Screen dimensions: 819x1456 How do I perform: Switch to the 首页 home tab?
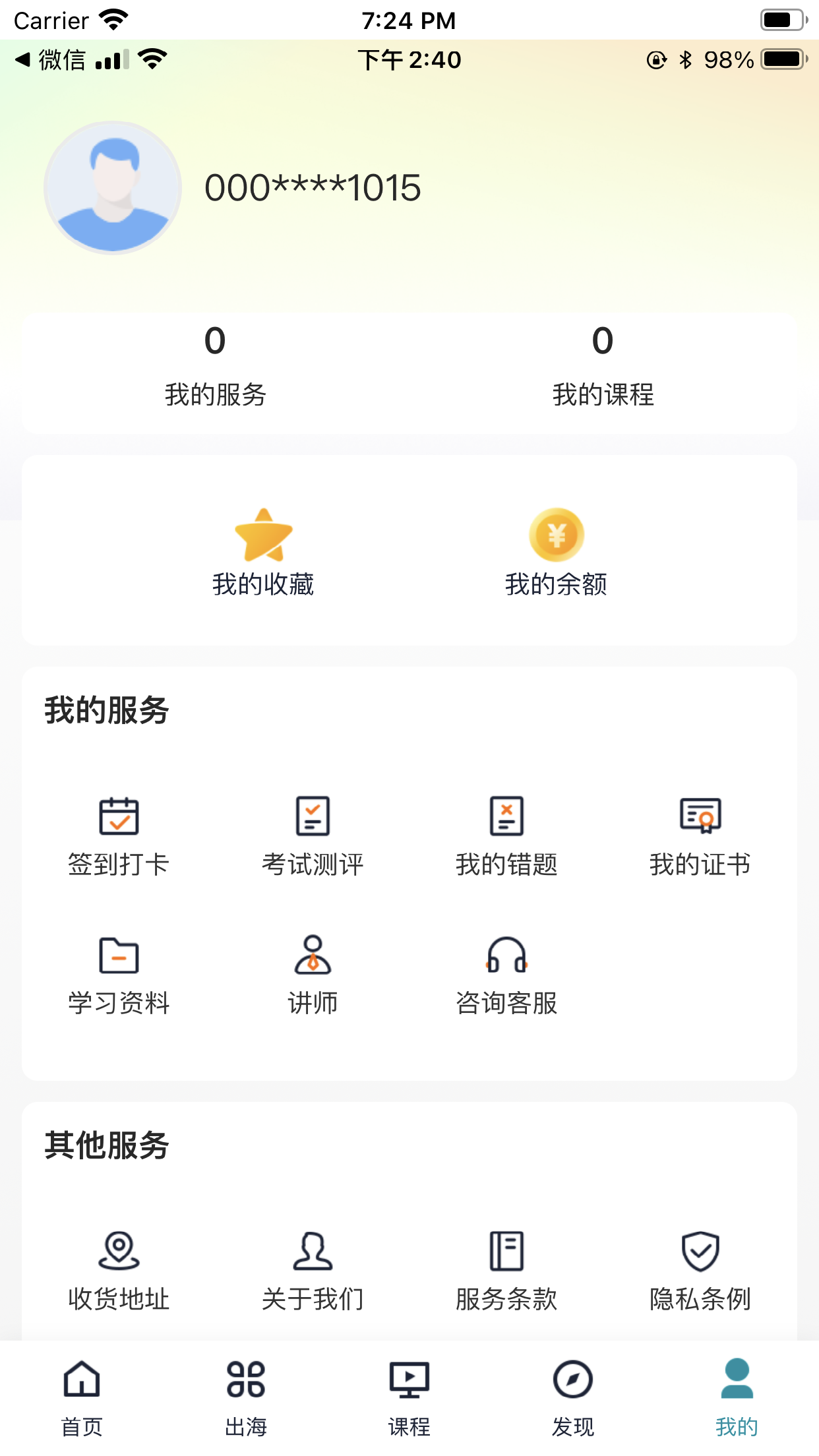82,1398
